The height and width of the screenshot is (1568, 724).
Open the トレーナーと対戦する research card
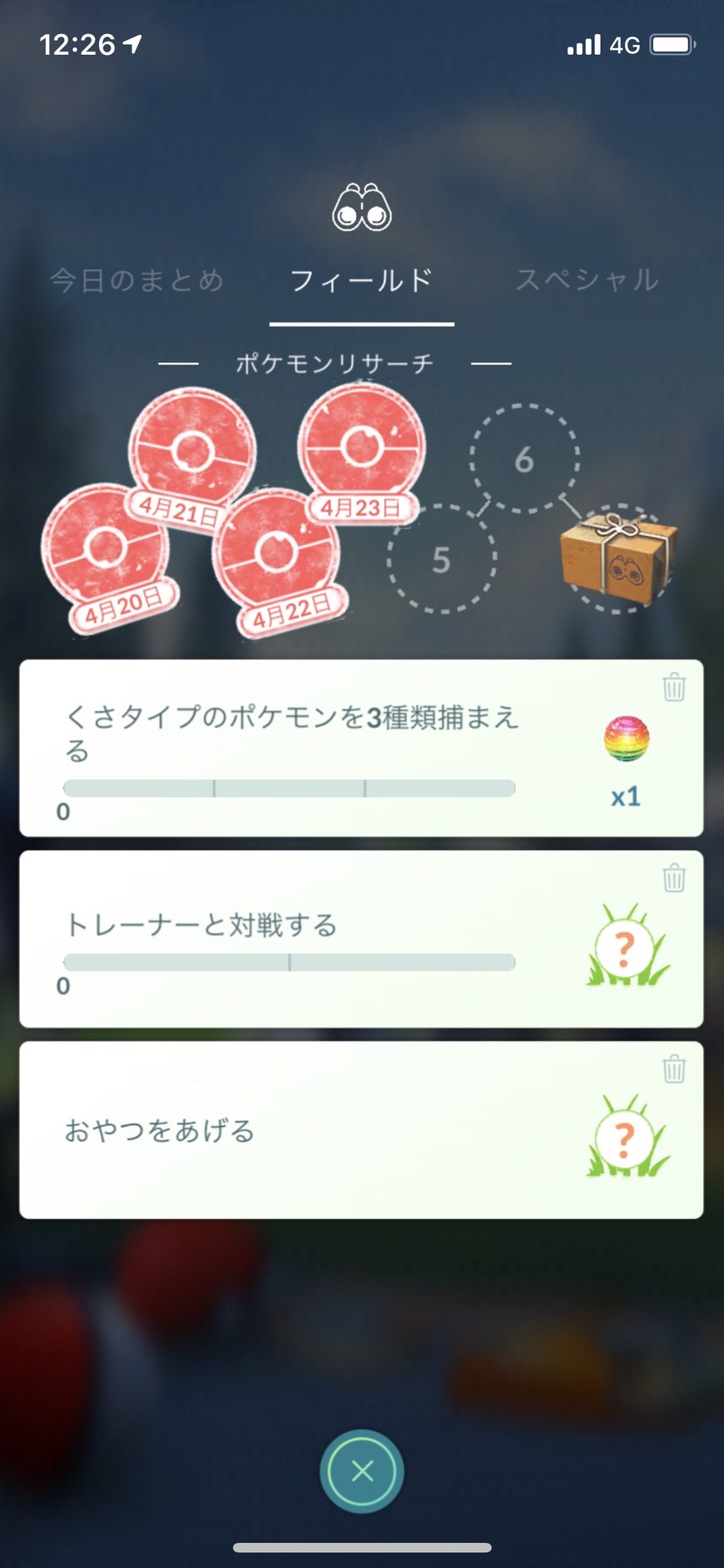(x=333, y=939)
